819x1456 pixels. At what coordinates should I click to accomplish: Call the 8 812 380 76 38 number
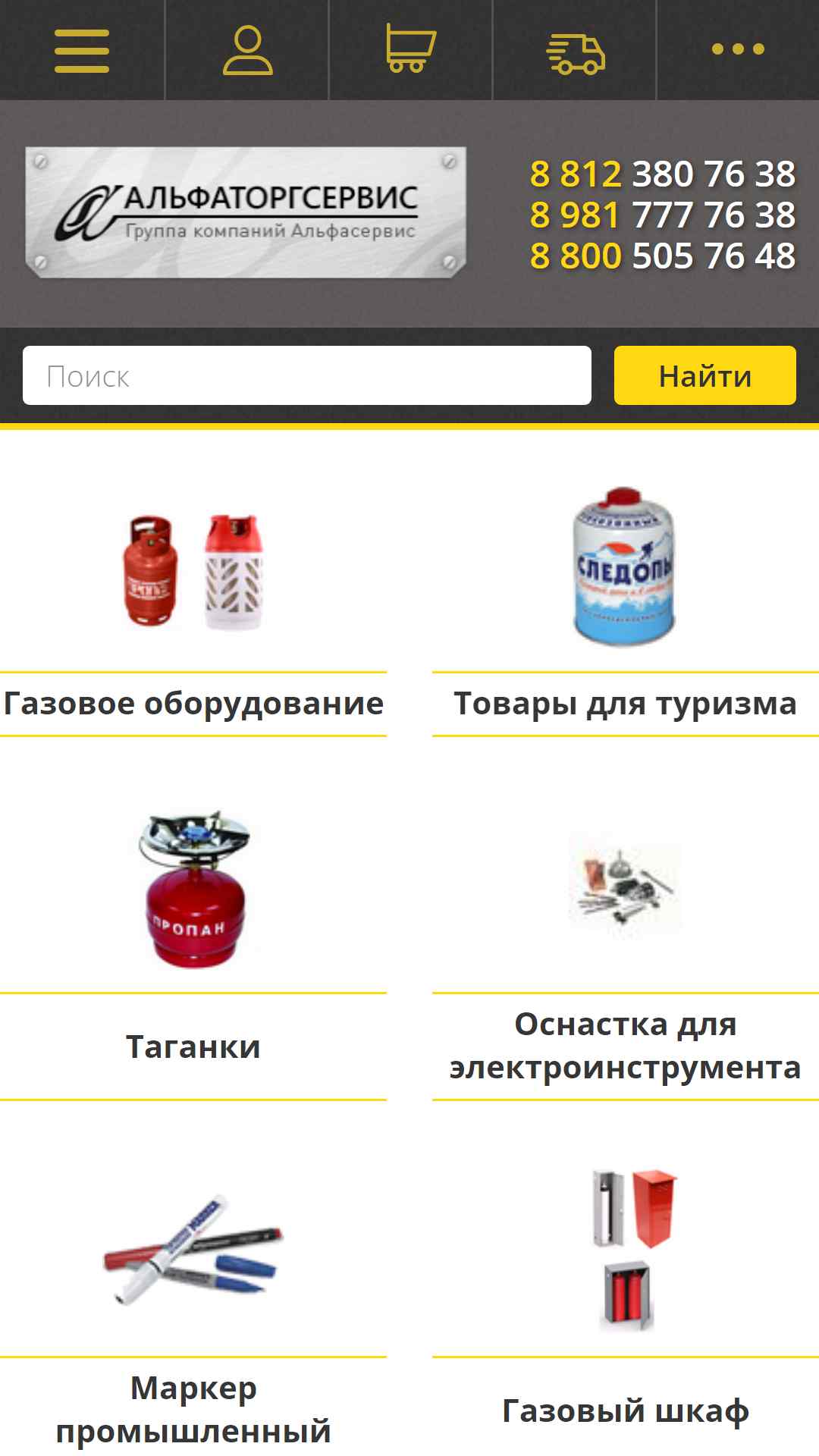point(663,174)
